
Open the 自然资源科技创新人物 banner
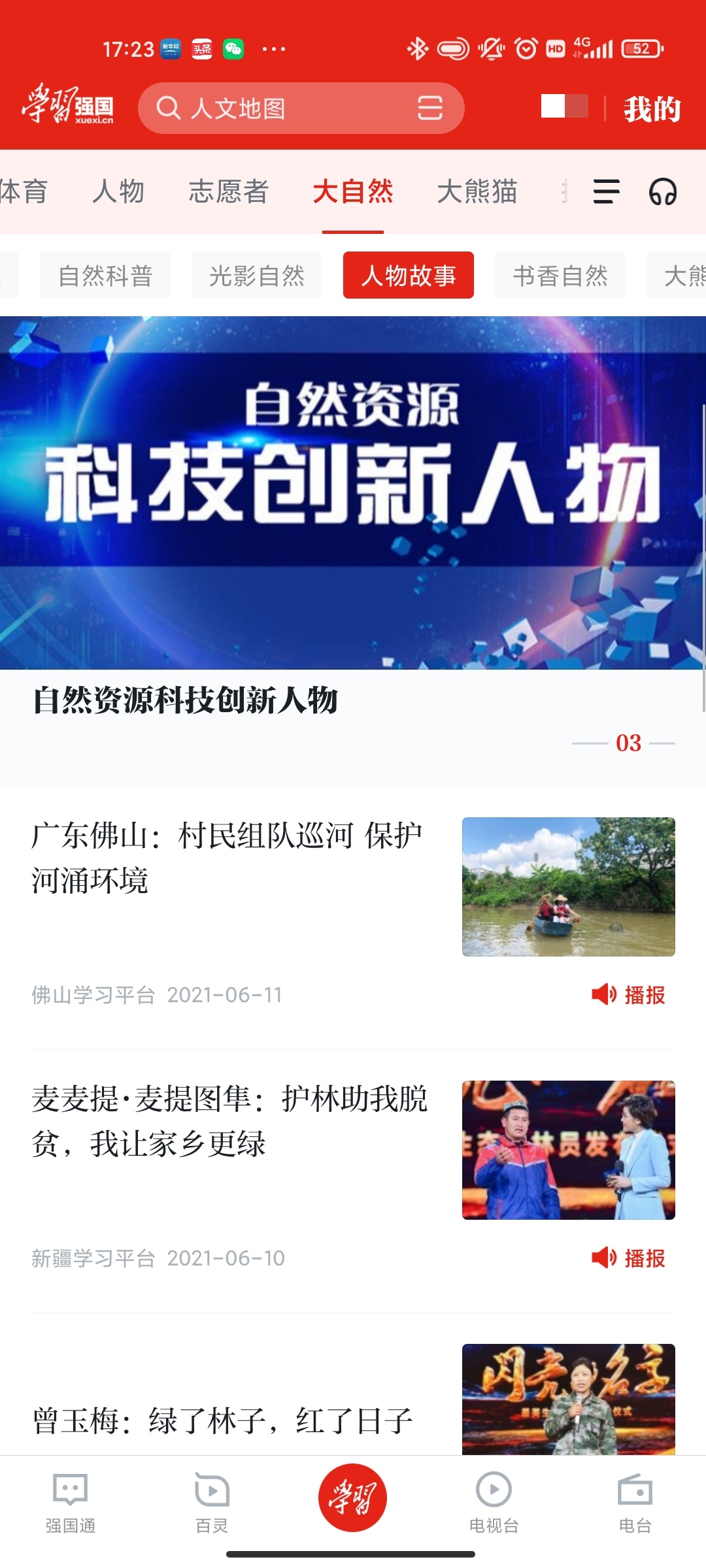pyautogui.click(x=353, y=493)
